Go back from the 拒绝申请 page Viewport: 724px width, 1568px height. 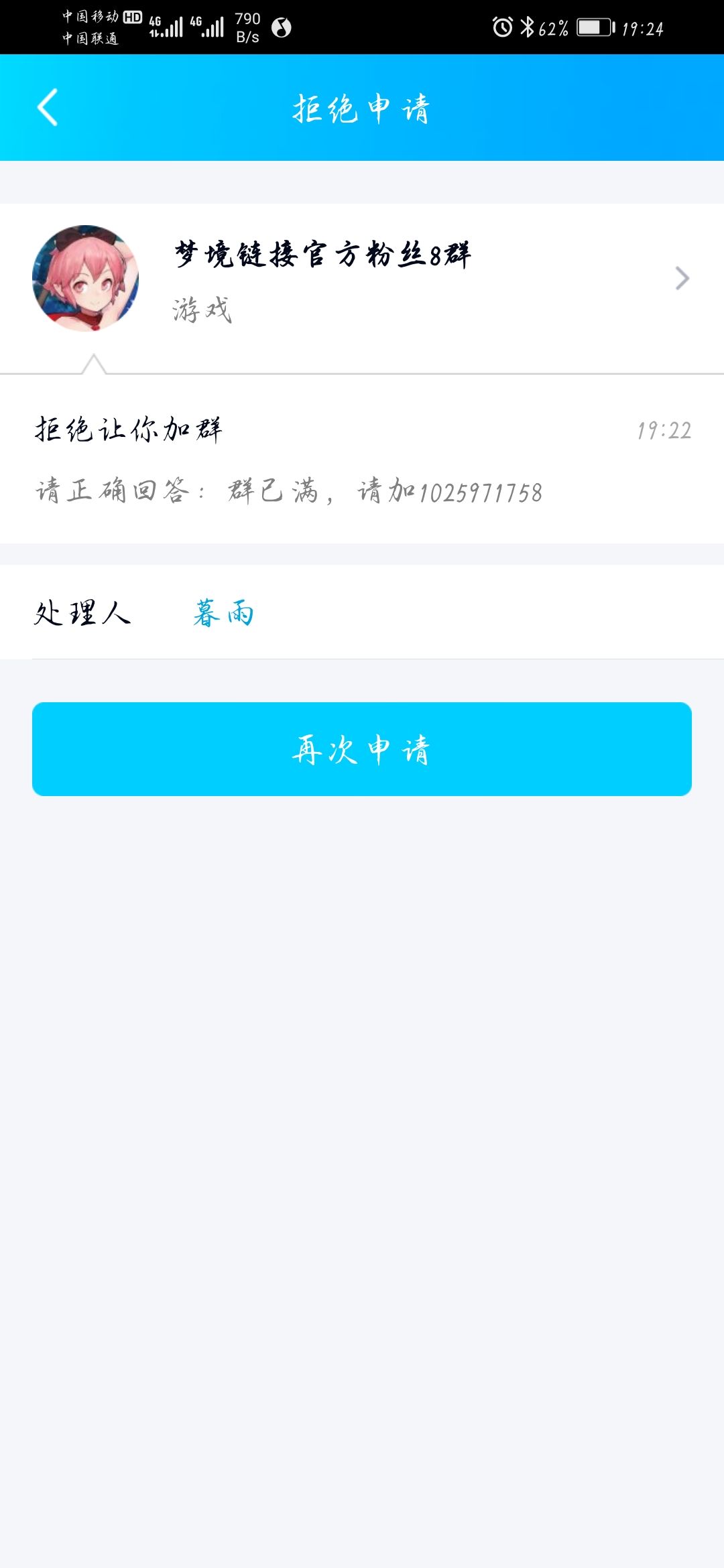(48, 107)
